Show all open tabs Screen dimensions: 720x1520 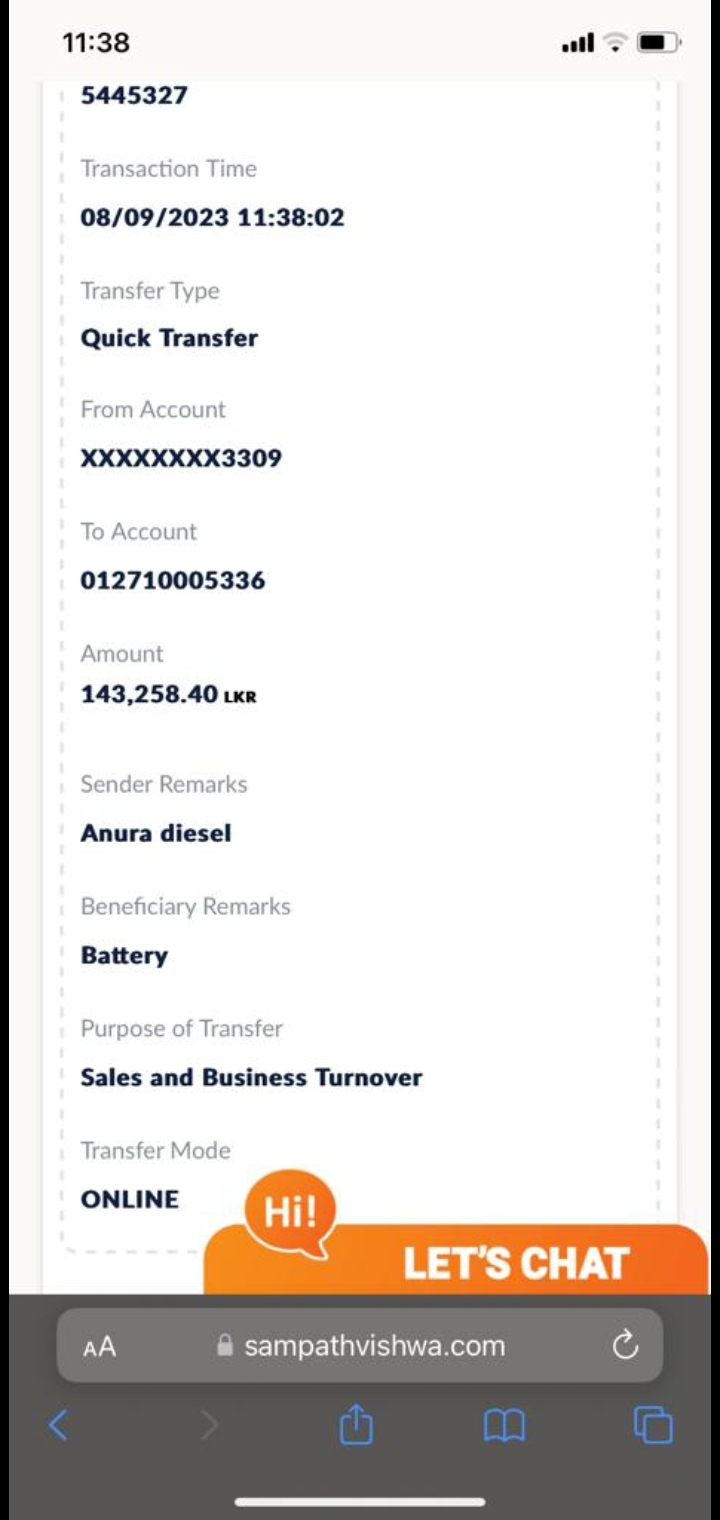click(x=653, y=1425)
